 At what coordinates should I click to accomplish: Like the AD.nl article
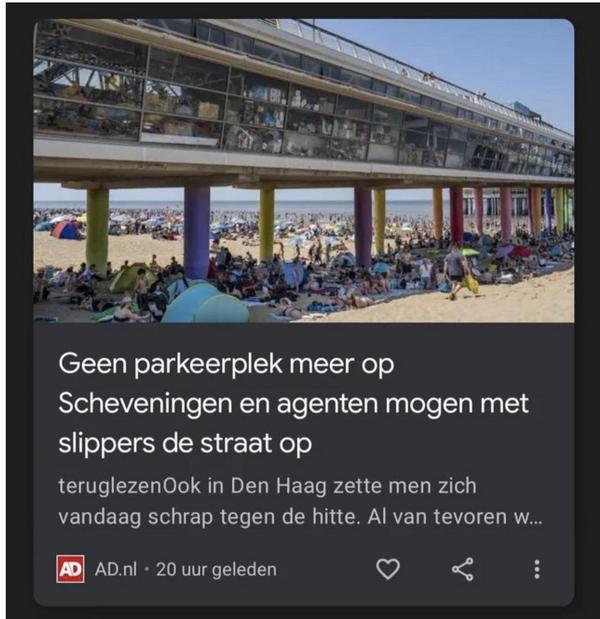pos(387,570)
